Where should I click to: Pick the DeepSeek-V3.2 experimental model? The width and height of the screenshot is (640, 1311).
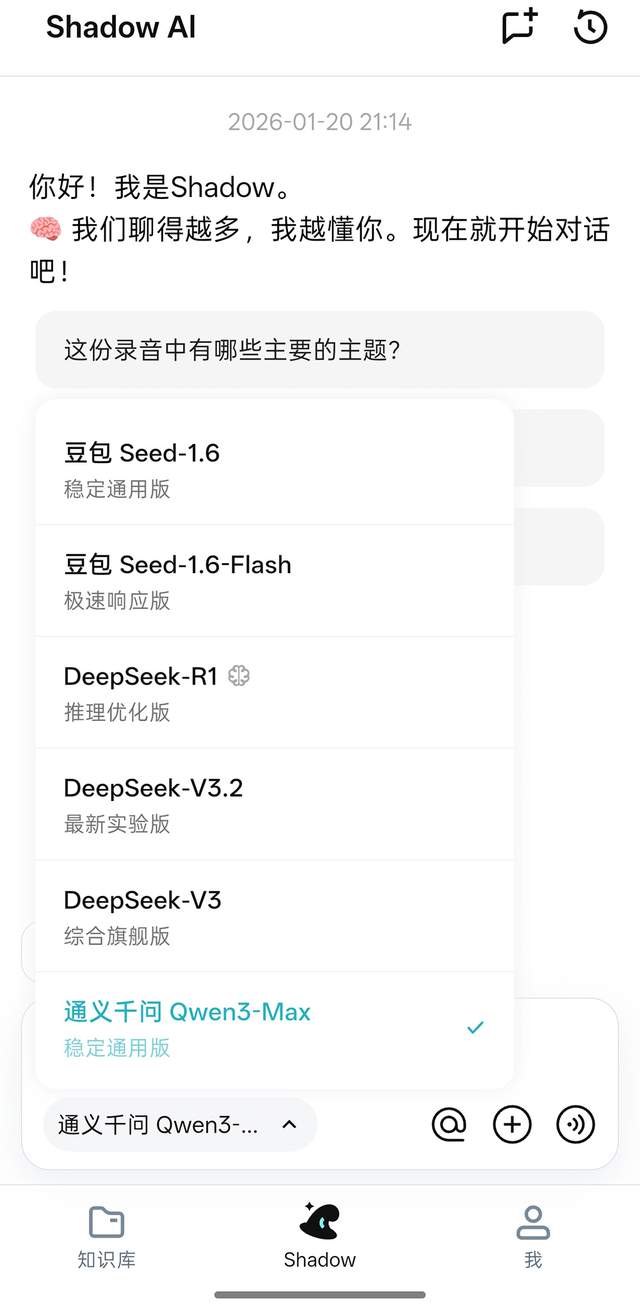(274, 804)
